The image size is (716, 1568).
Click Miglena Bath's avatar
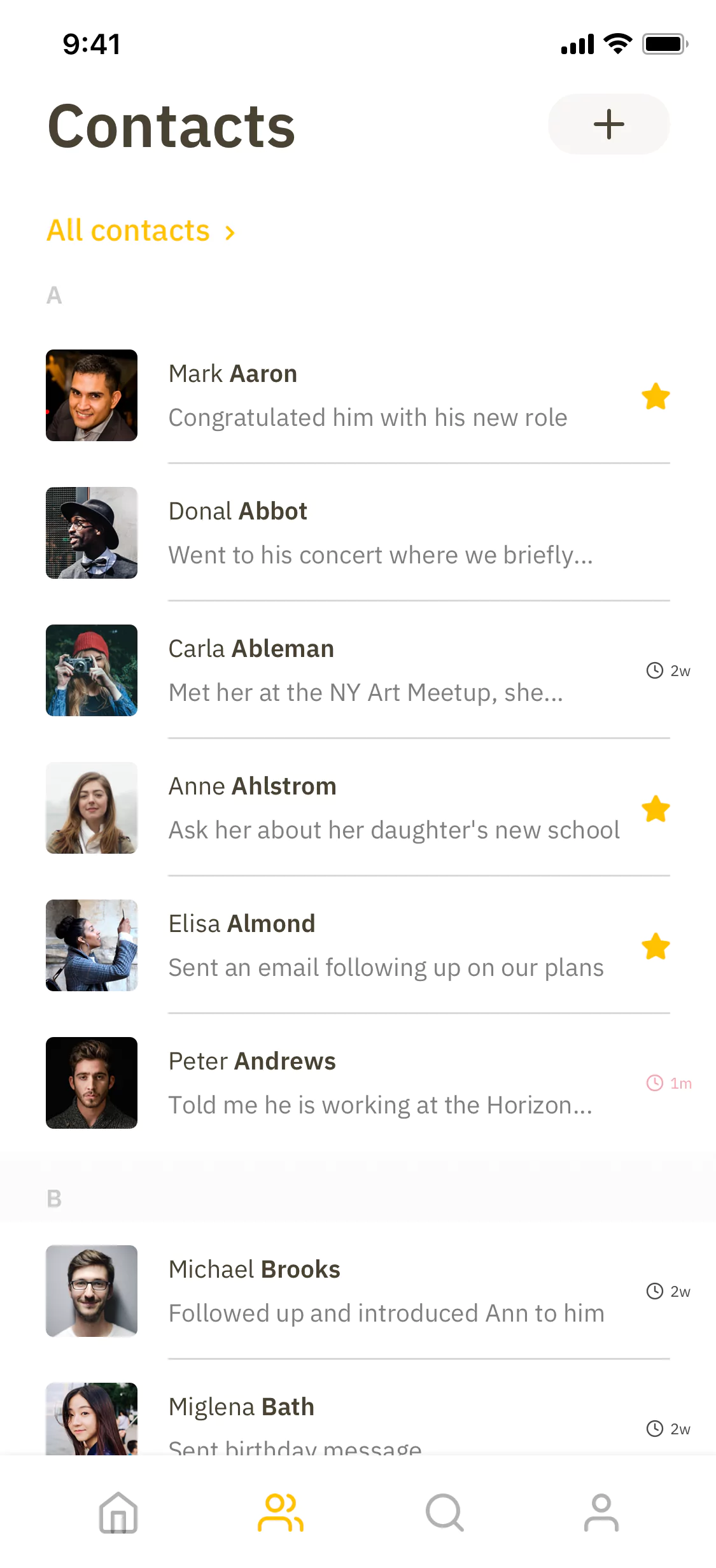[91, 1419]
